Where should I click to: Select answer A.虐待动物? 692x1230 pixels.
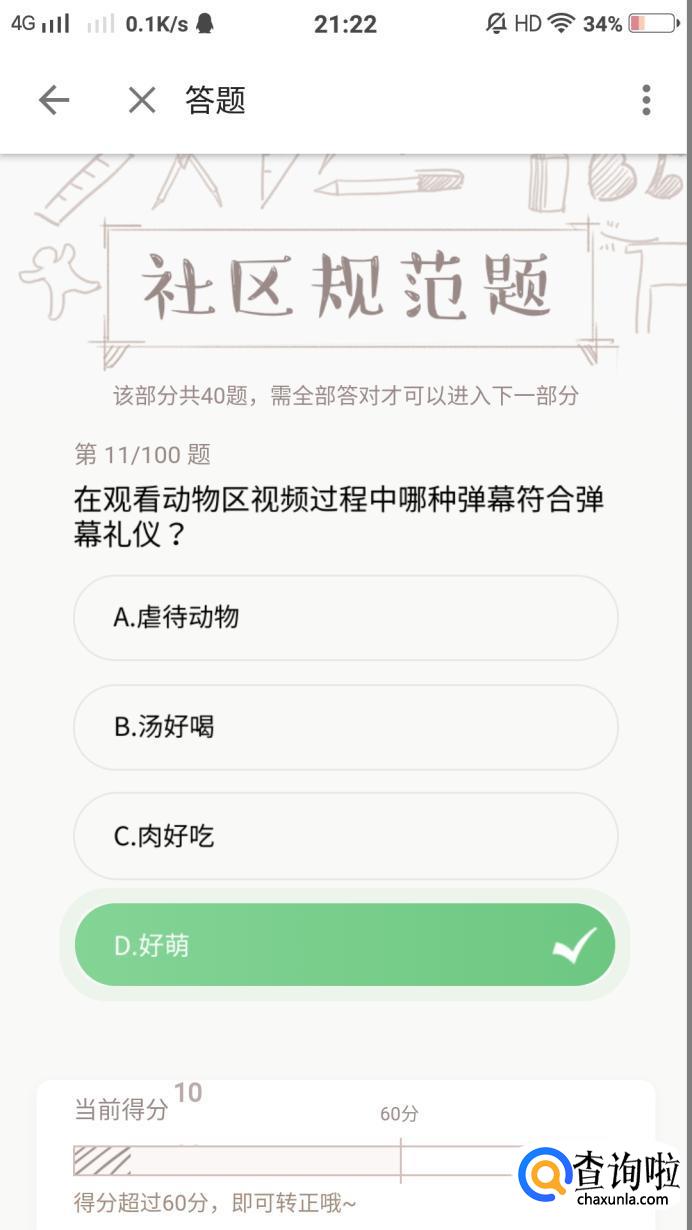coord(345,617)
